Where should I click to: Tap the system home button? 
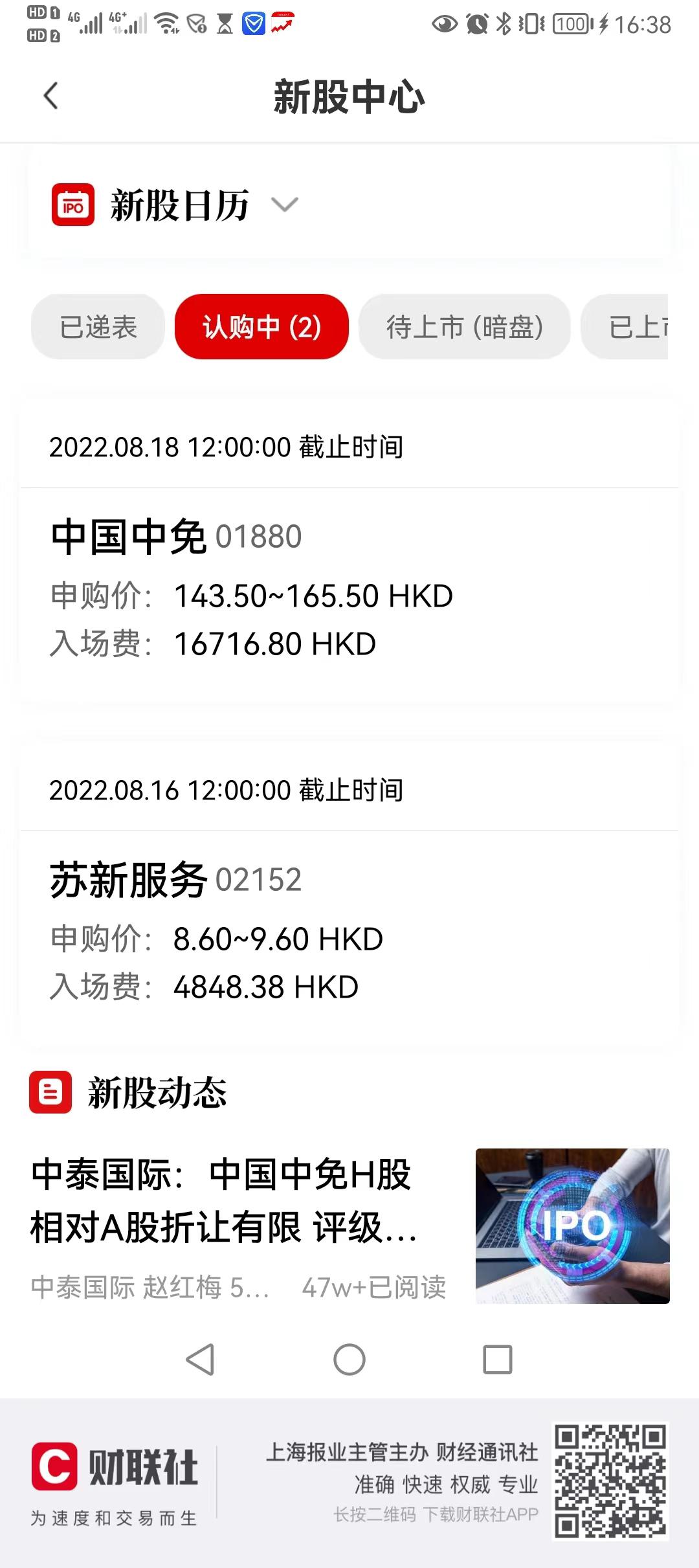click(x=349, y=1360)
